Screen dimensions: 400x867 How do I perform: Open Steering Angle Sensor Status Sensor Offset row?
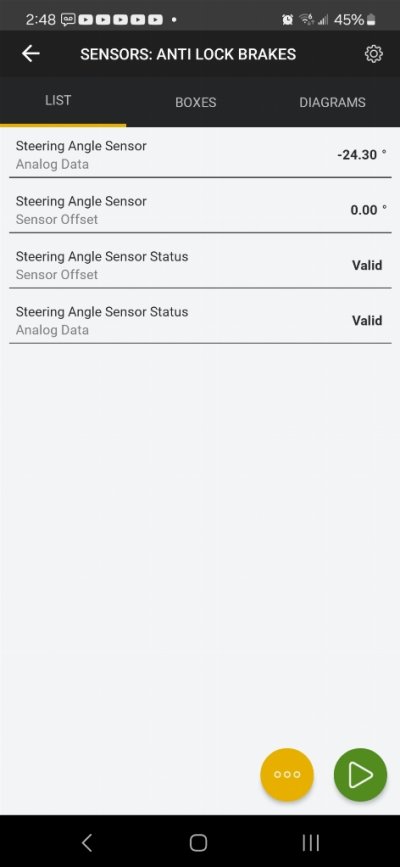pos(200,265)
